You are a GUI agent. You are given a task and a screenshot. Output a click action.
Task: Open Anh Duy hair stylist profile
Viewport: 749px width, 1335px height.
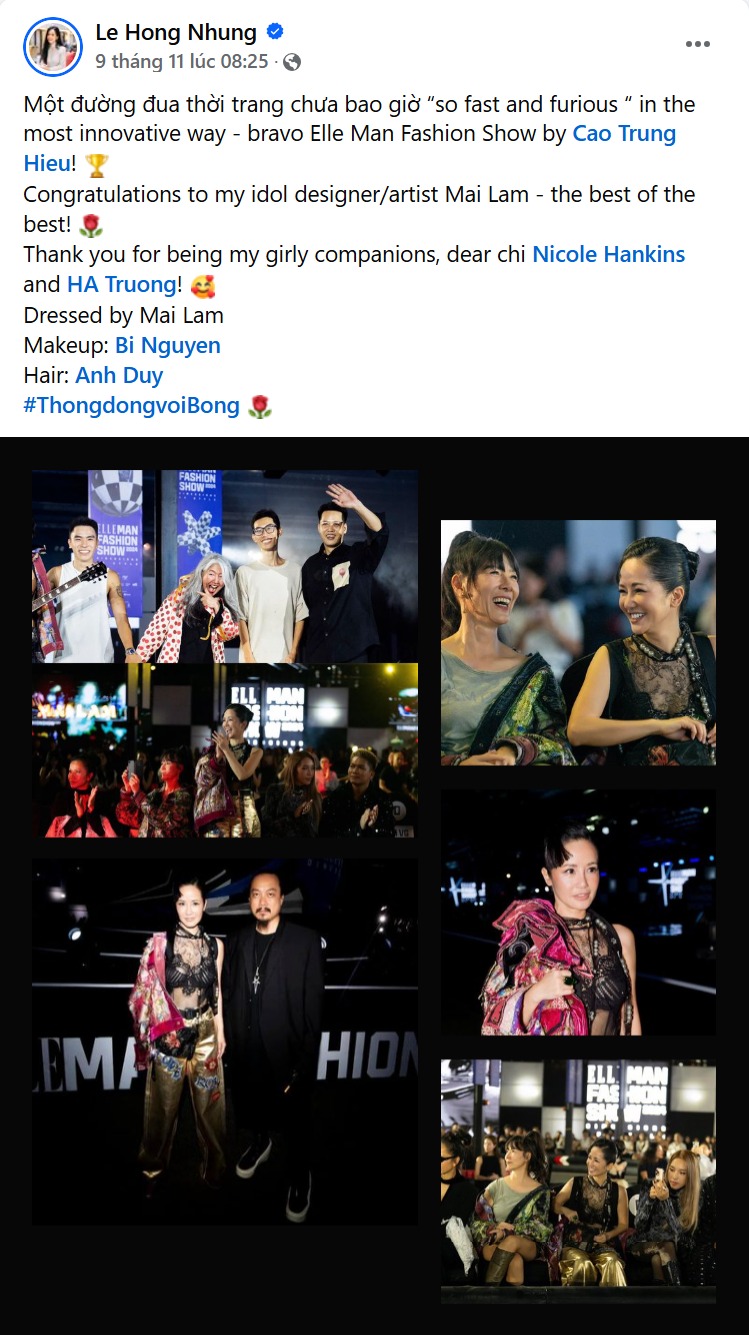tap(119, 375)
